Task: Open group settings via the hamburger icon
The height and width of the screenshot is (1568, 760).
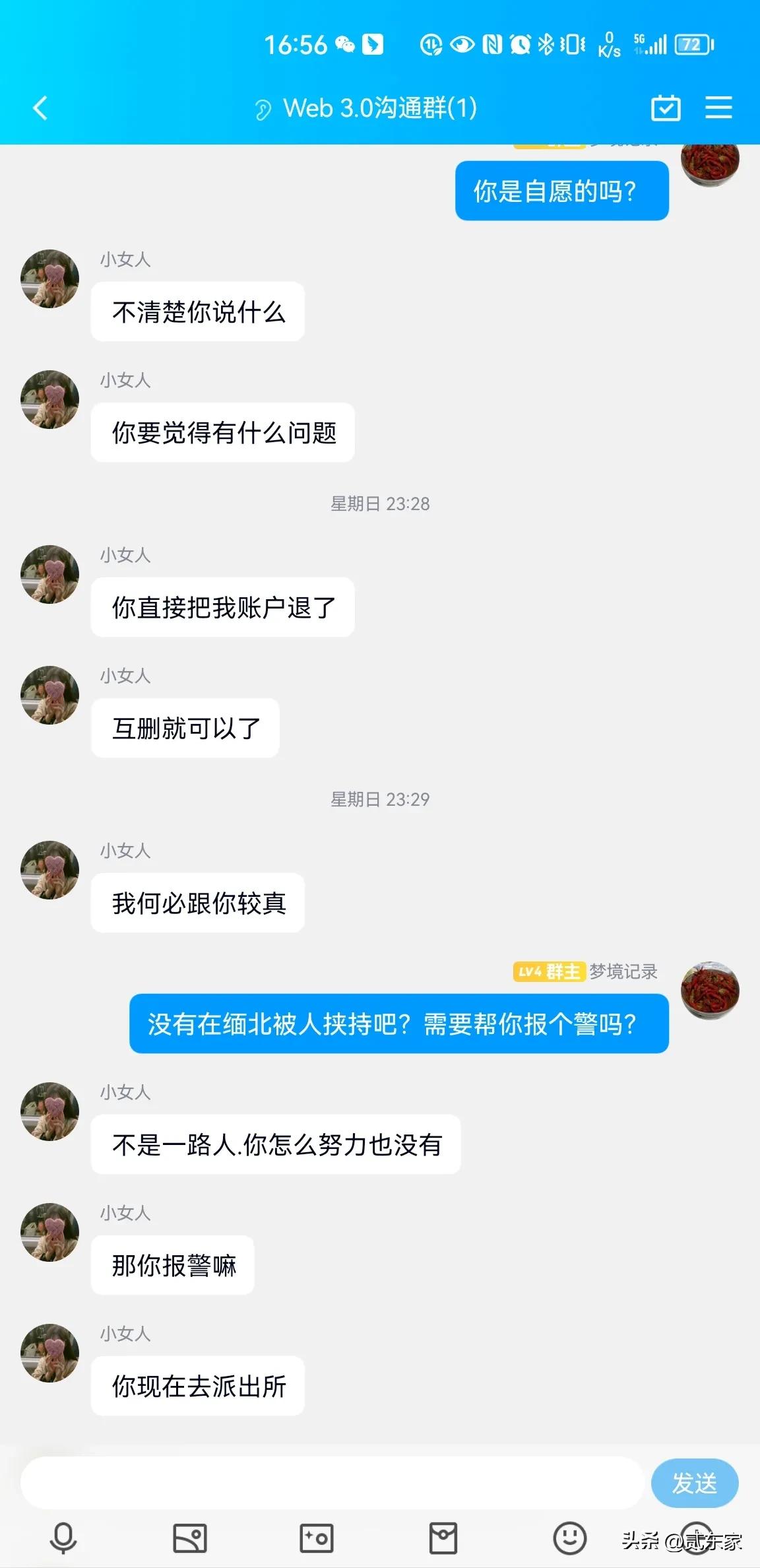Action: point(719,108)
